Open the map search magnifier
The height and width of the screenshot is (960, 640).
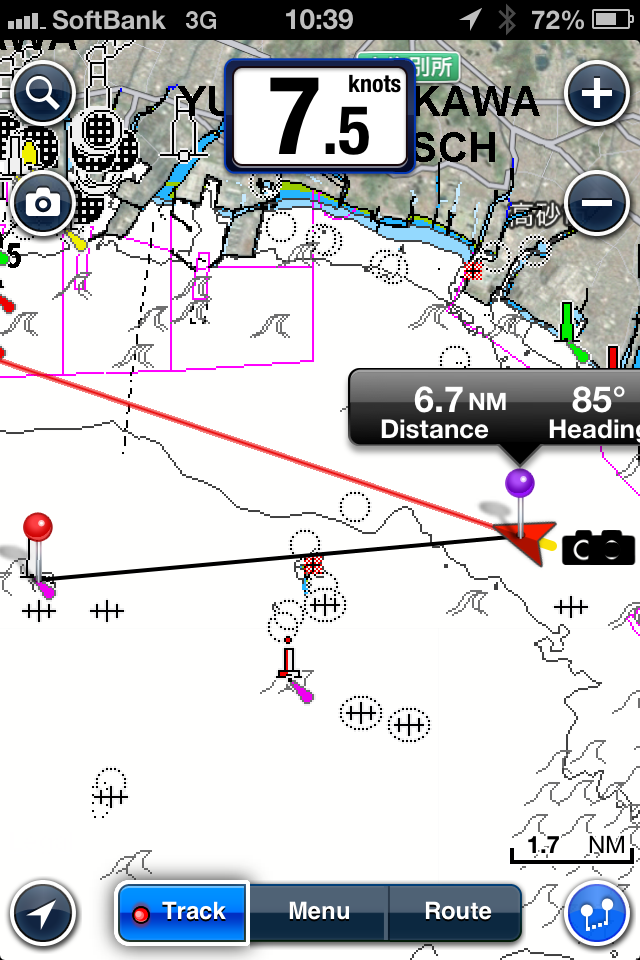[x=43, y=94]
